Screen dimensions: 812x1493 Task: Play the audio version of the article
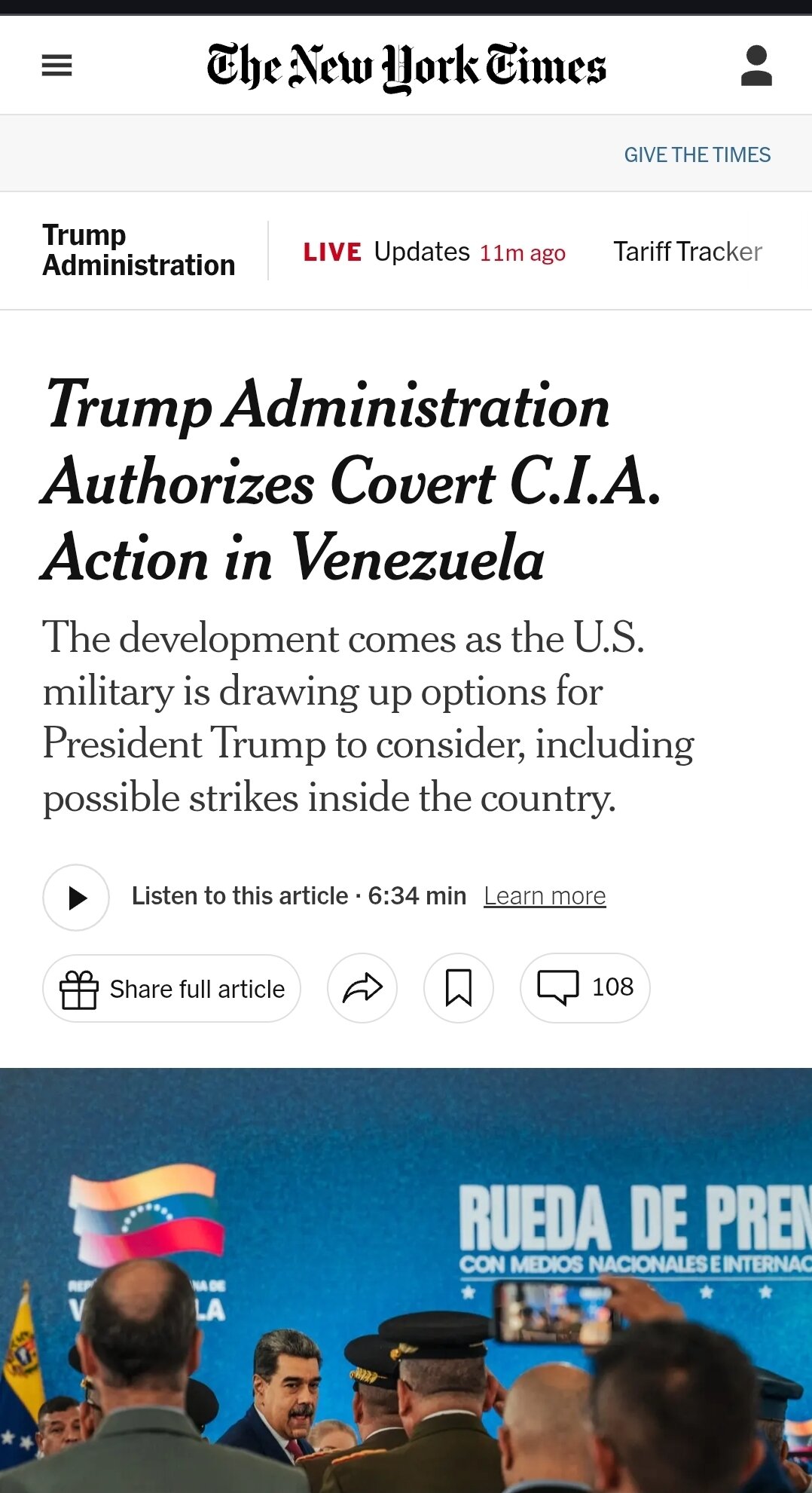[76, 898]
